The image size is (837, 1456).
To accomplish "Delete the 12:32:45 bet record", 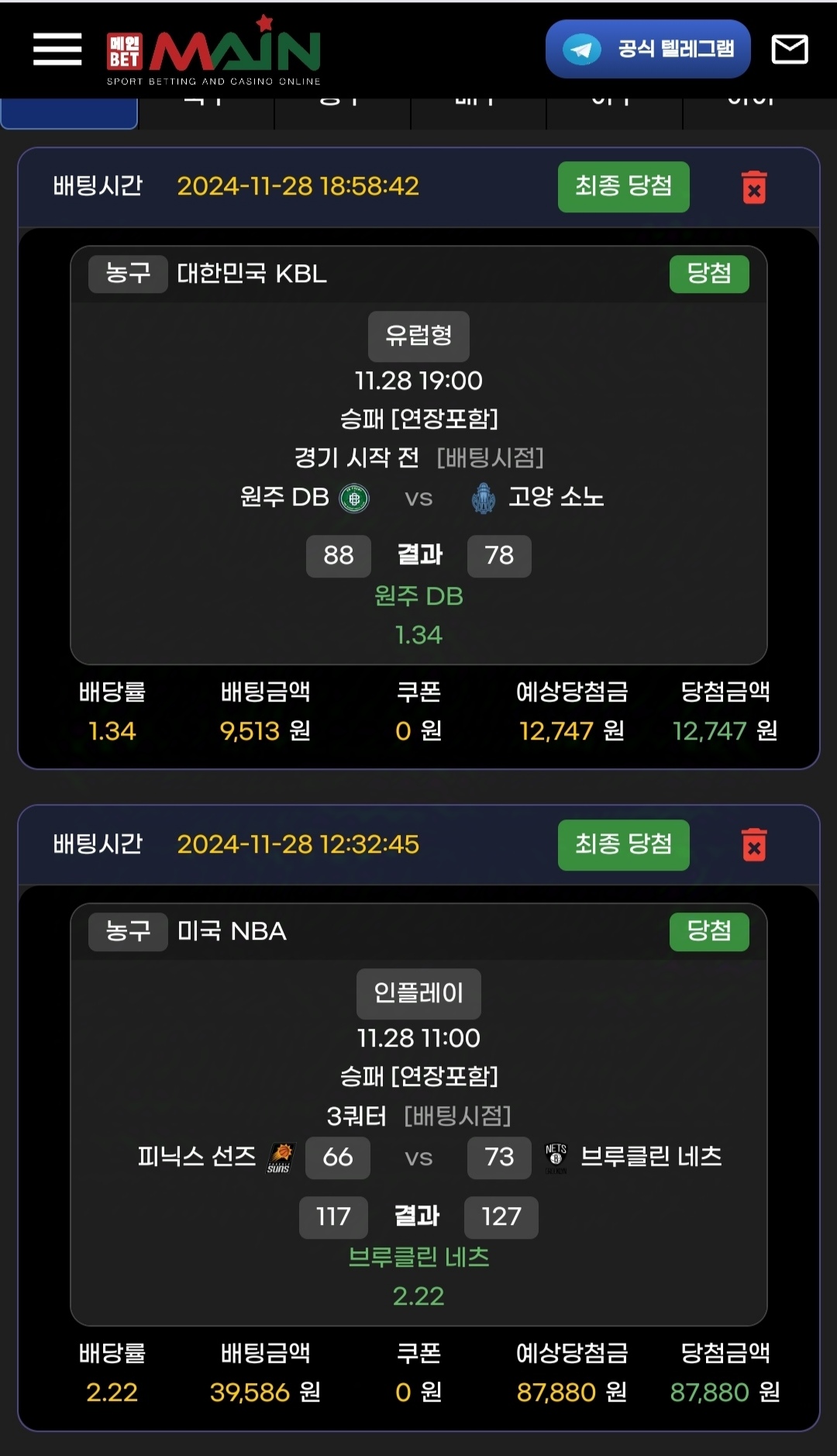I will [x=753, y=845].
